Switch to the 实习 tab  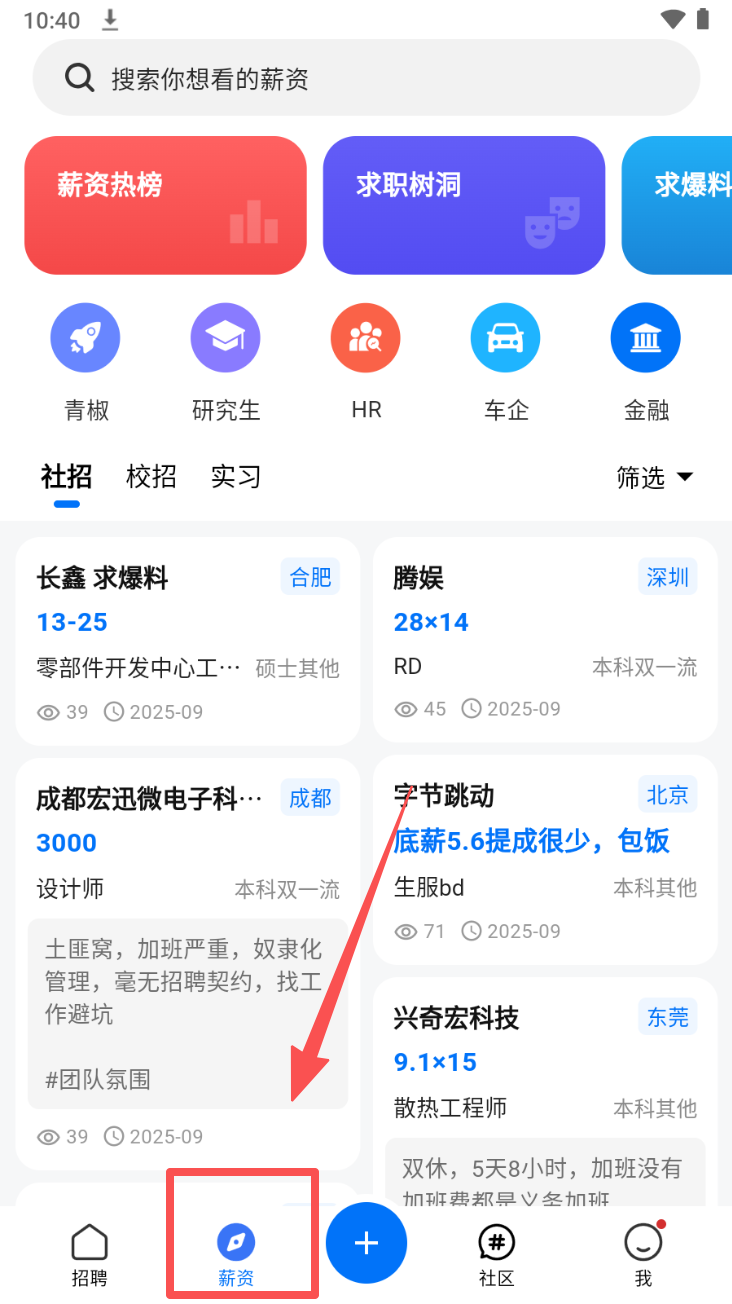point(236,477)
